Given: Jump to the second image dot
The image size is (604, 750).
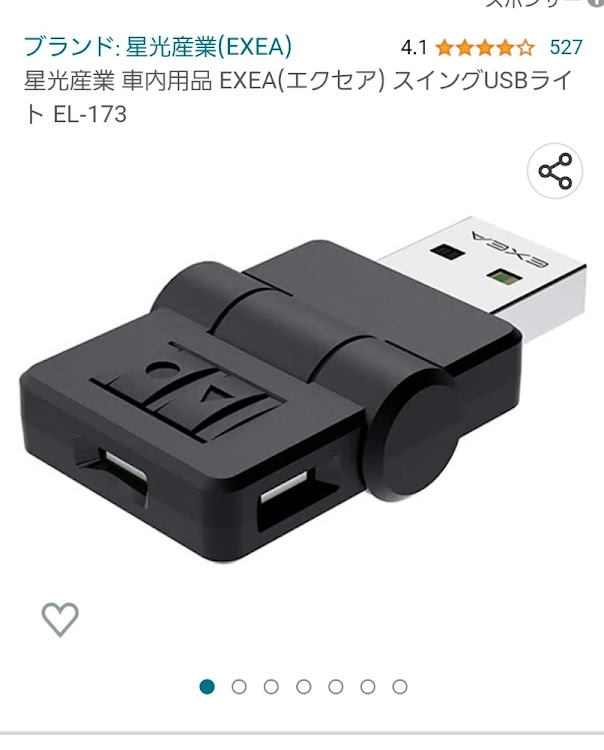Looking at the screenshot, I should pyautogui.click(x=239, y=687).
